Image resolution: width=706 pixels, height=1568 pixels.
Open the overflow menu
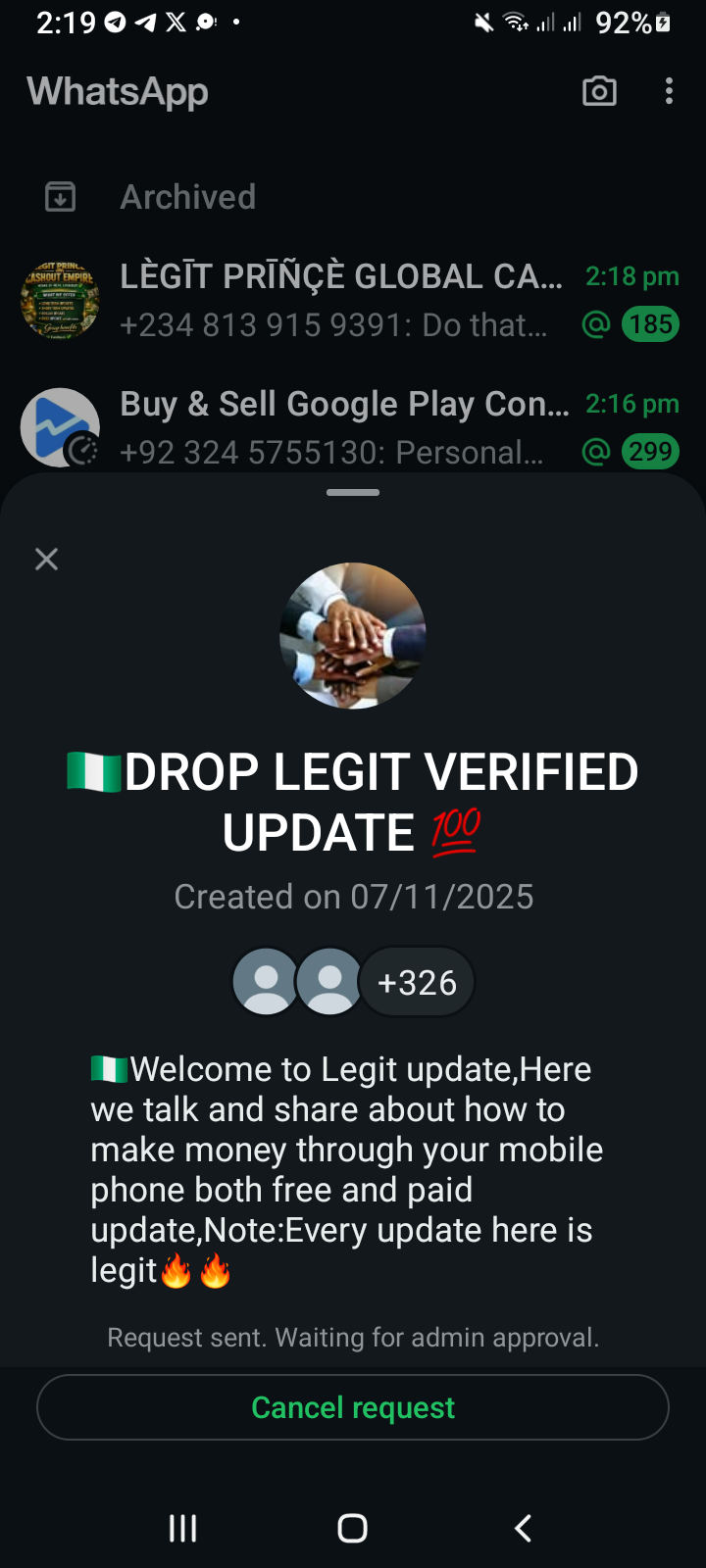click(x=669, y=91)
